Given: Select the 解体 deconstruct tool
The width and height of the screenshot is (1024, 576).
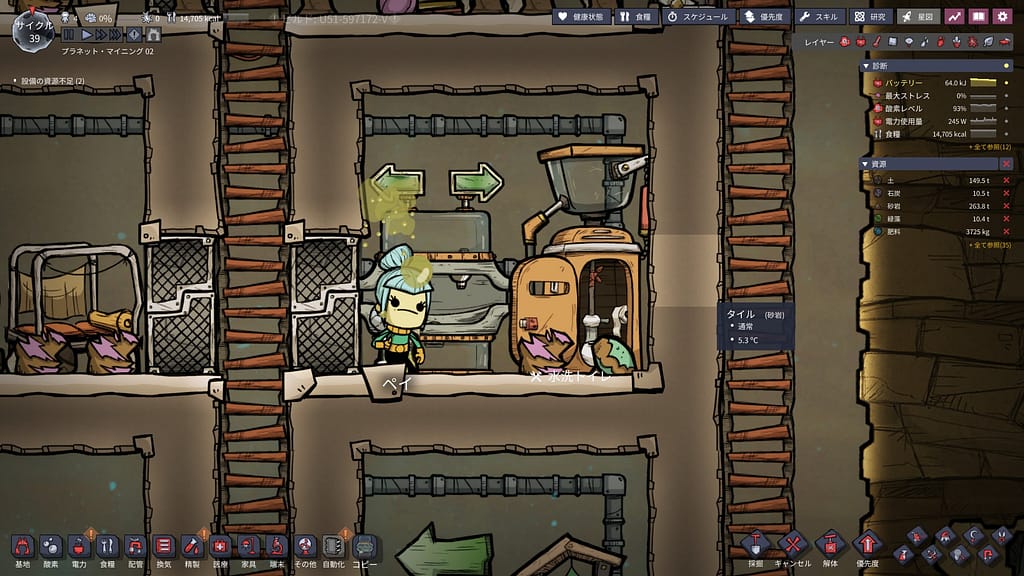Looking at the screenshot, I should pyautogui.click(x=830, y=548).
